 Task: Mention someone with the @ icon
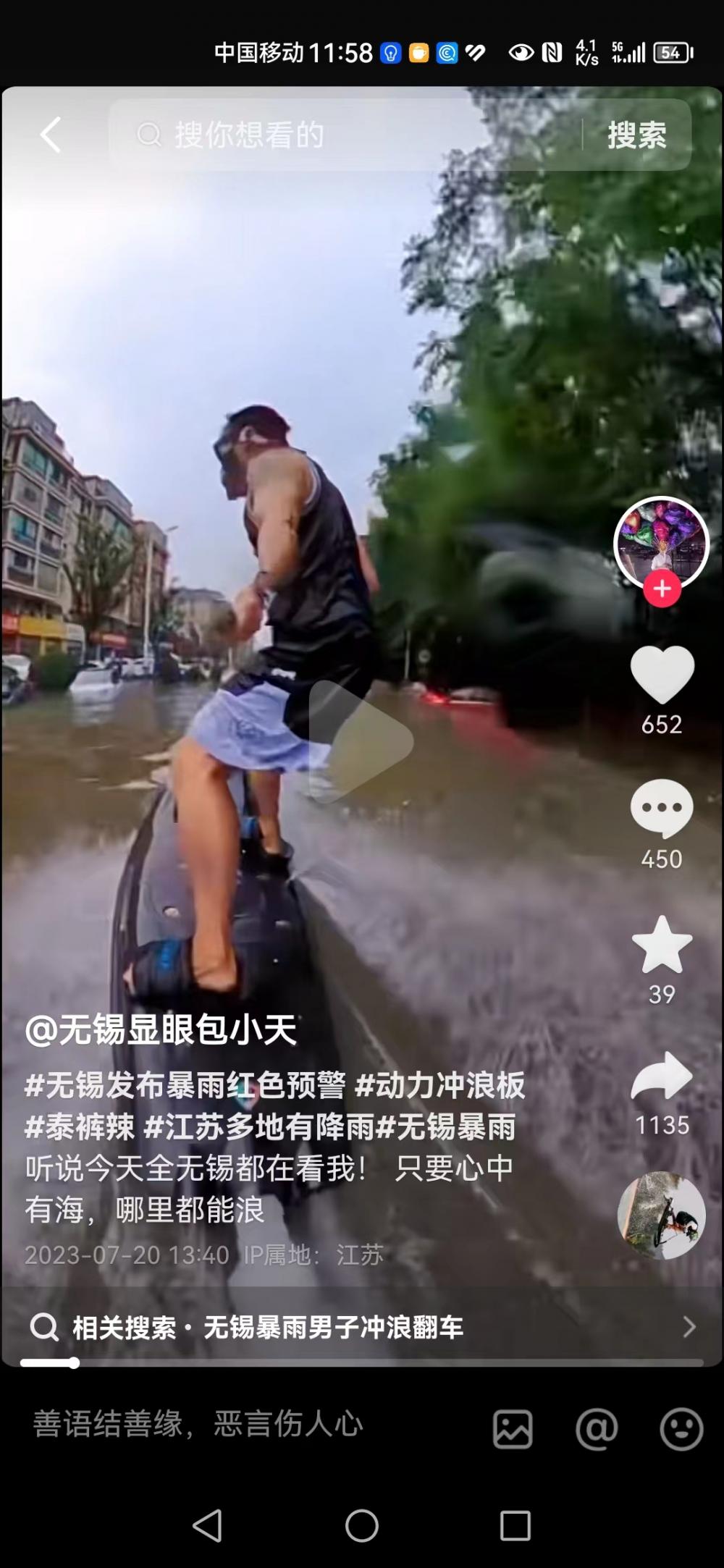(x=597, y=1428)
